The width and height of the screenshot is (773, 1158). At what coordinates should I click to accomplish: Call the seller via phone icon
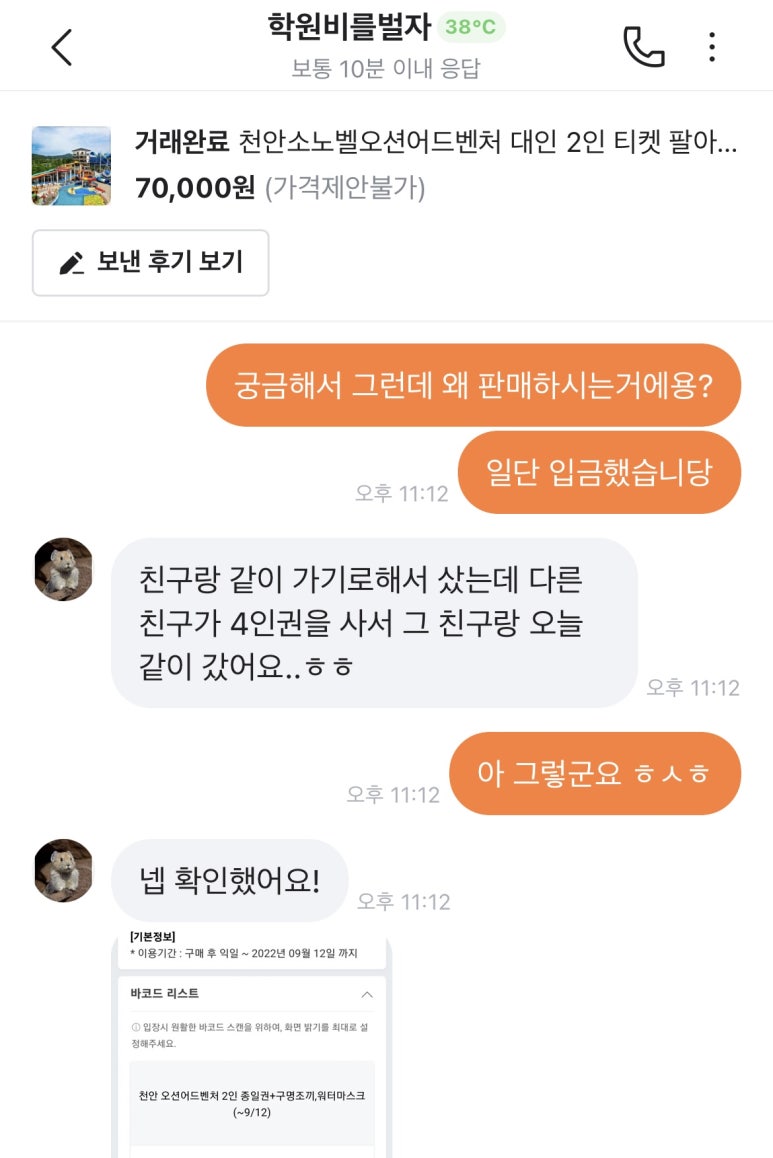click(643, 47)
